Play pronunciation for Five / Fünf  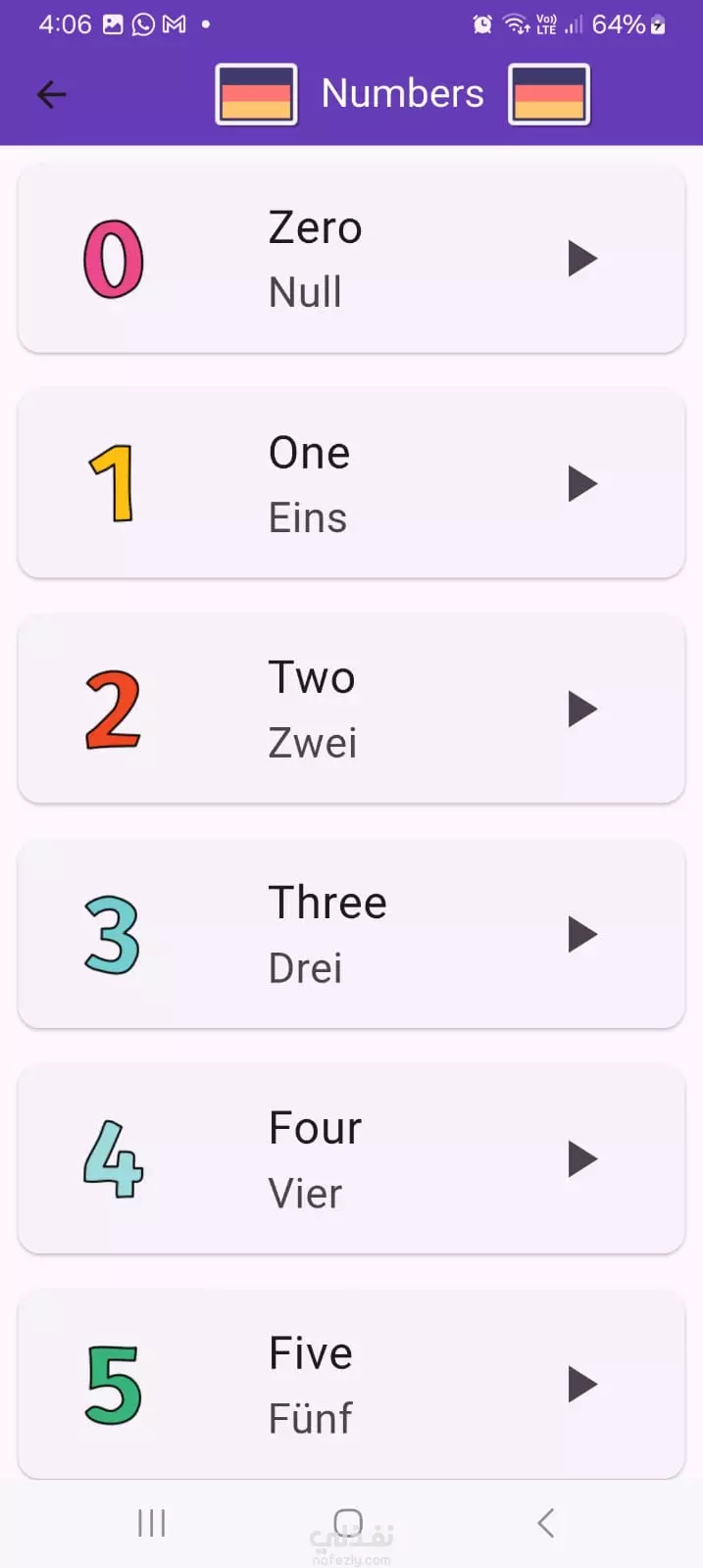(582, 1385)
